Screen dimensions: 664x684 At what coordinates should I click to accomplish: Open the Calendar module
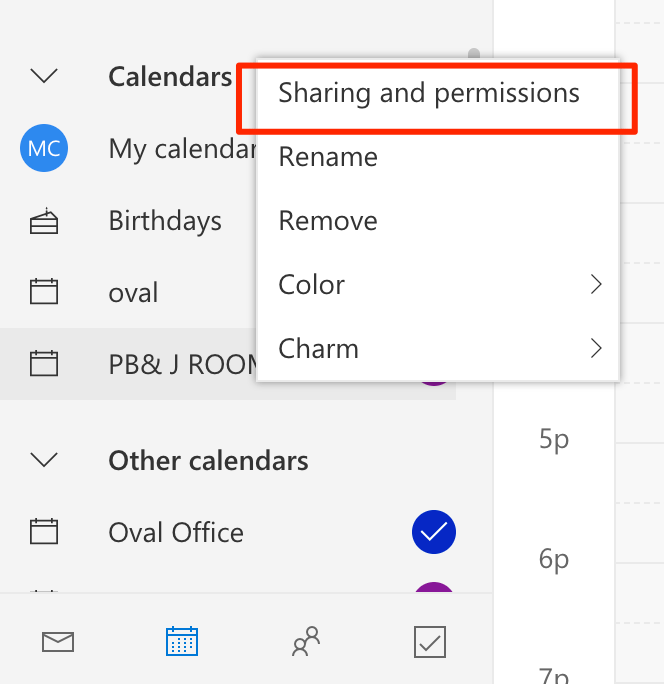(182, 641)
